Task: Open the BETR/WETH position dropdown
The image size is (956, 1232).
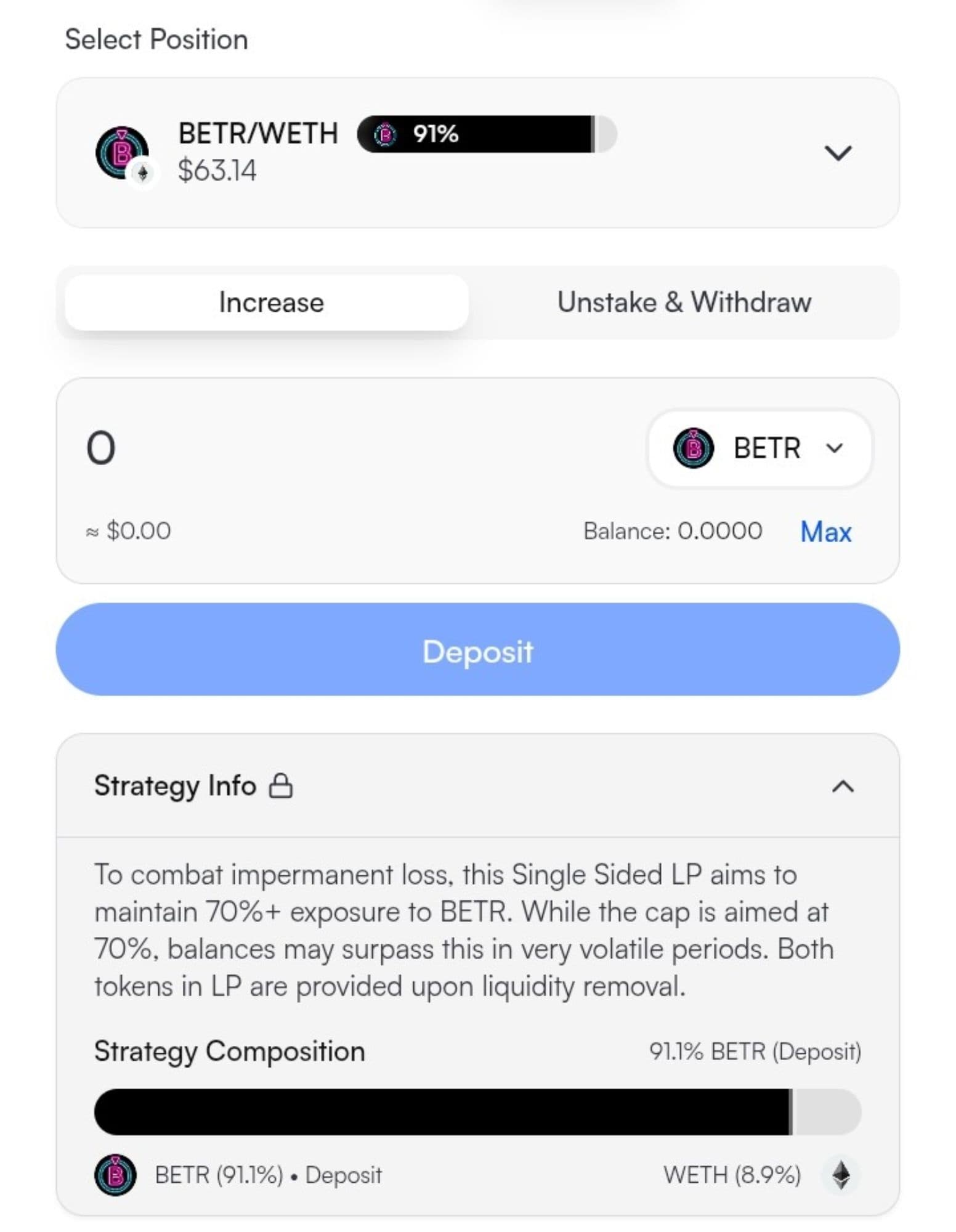Action: tap(837, 153)
